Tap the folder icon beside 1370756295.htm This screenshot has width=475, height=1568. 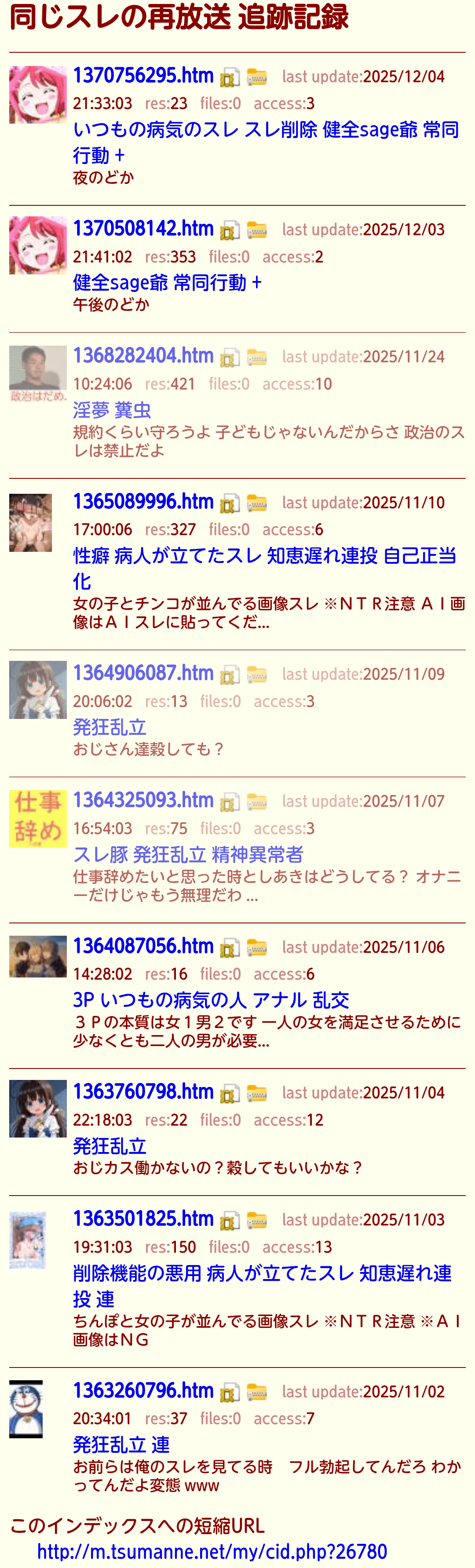coord(257,77)
